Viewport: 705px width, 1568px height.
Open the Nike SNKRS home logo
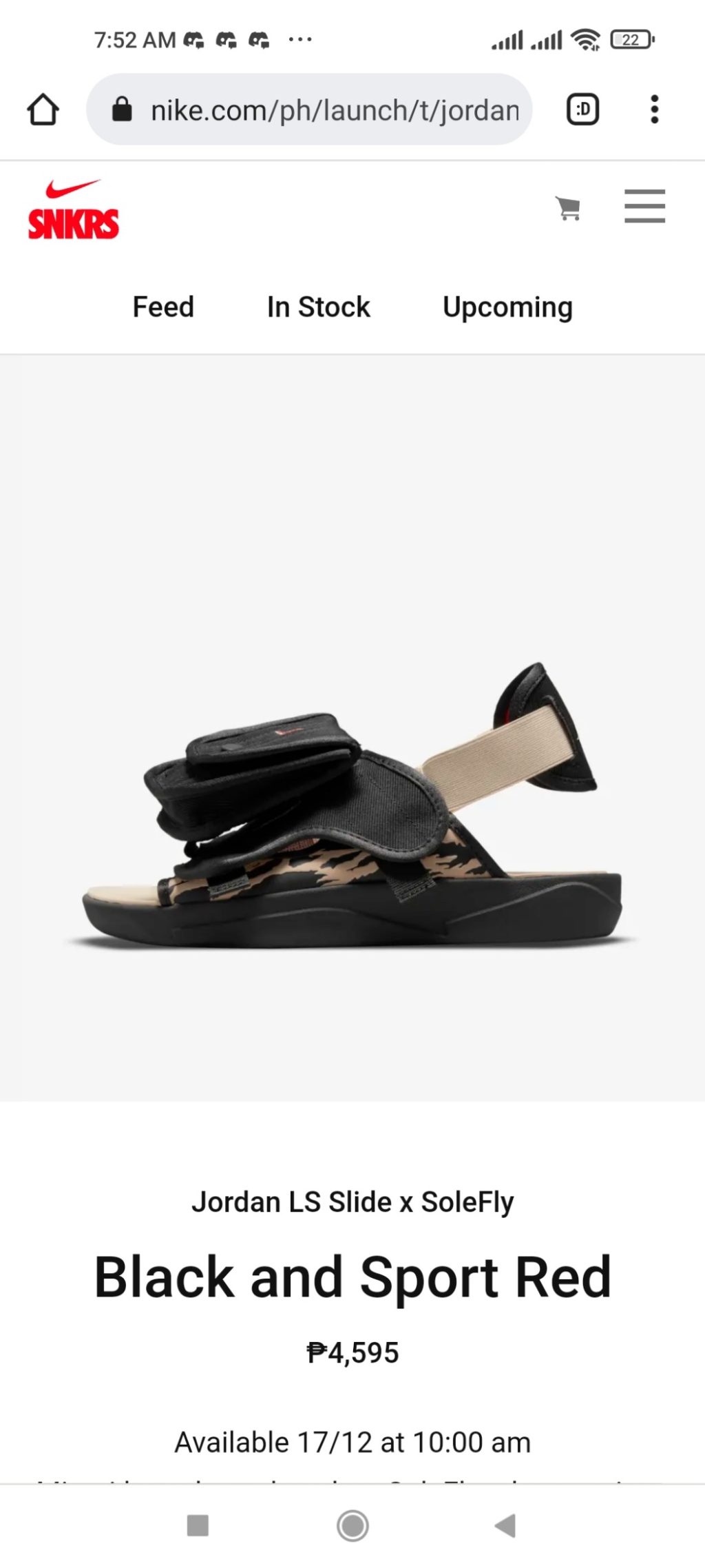[73, 210]
